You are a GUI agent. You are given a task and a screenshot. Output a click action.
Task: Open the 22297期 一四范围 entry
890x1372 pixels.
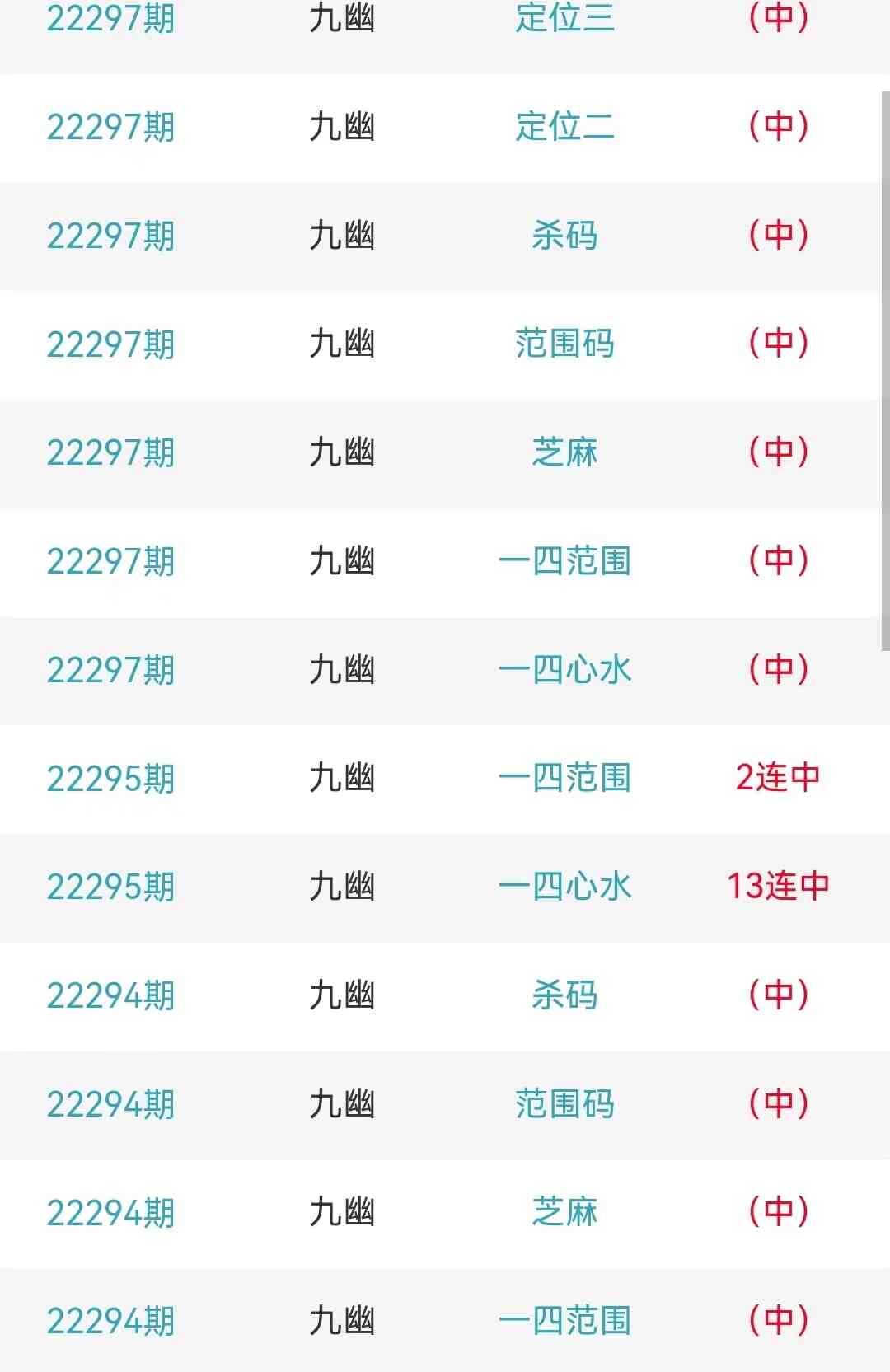pyautogui.click(x=564, y=561)
